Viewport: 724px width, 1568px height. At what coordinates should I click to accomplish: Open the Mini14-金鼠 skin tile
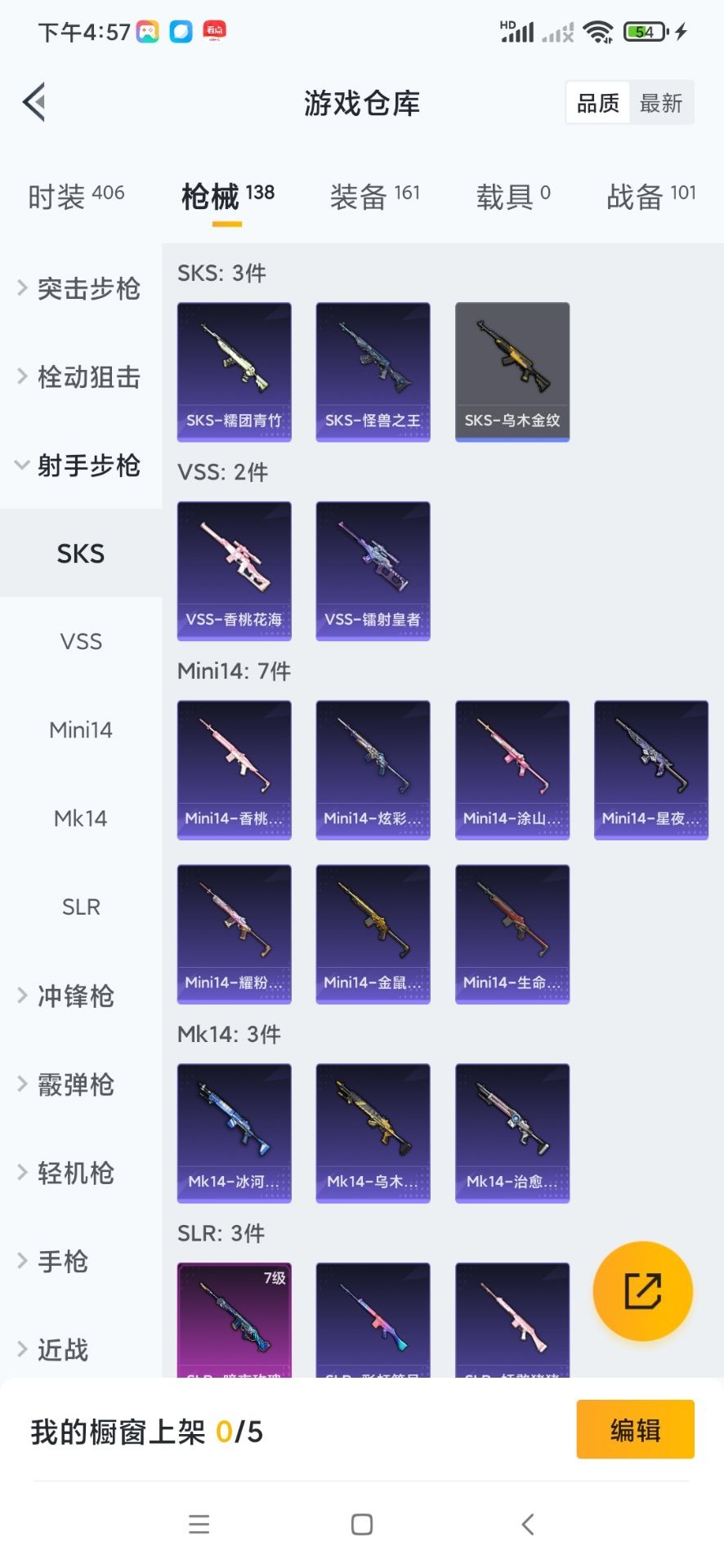(373, 934)
